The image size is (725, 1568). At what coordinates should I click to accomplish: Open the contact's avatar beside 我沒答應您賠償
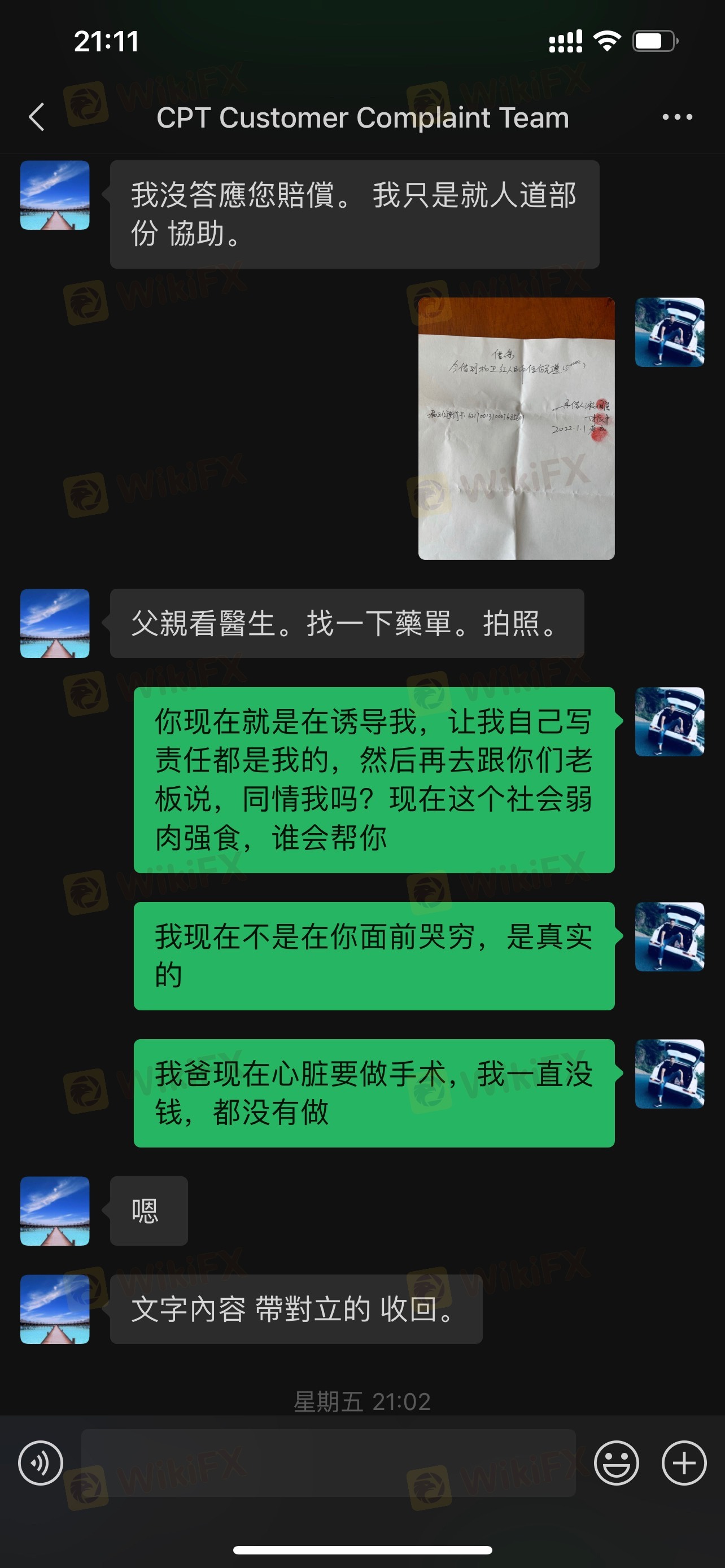click(x=55, y=195)
